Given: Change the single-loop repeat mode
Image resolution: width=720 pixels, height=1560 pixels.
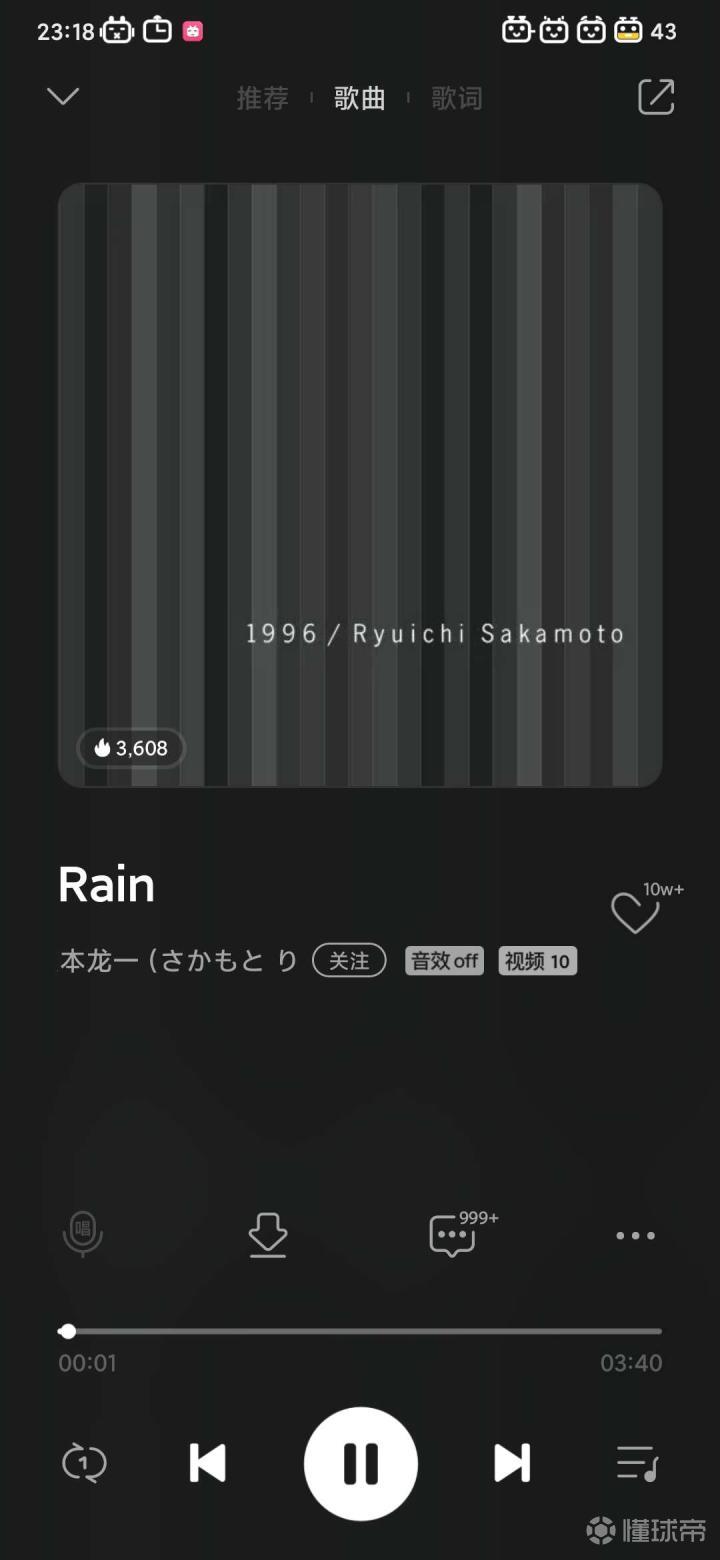Looking at the screenshot, I should (84, 1463).
